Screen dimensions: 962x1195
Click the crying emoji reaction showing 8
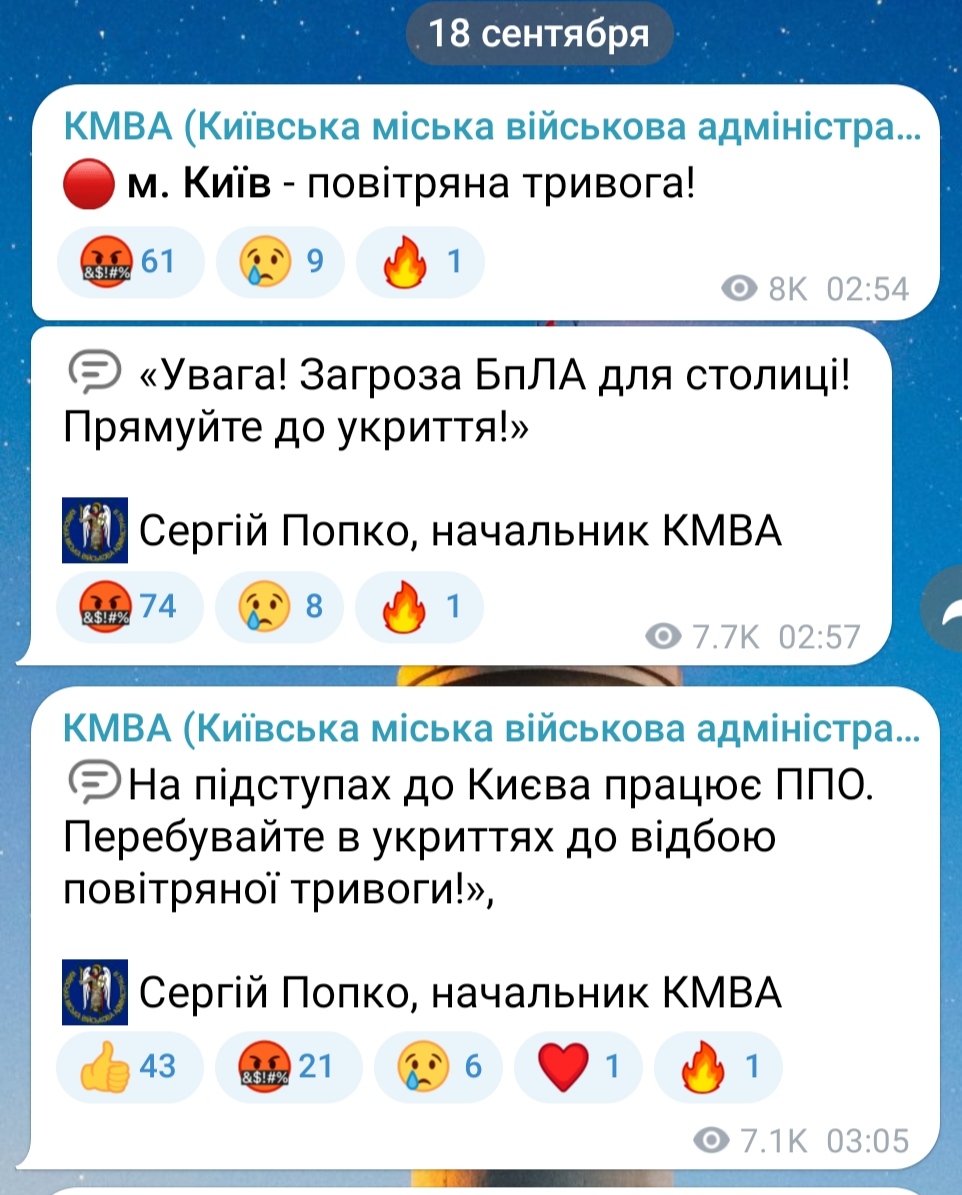pos(279,606)
